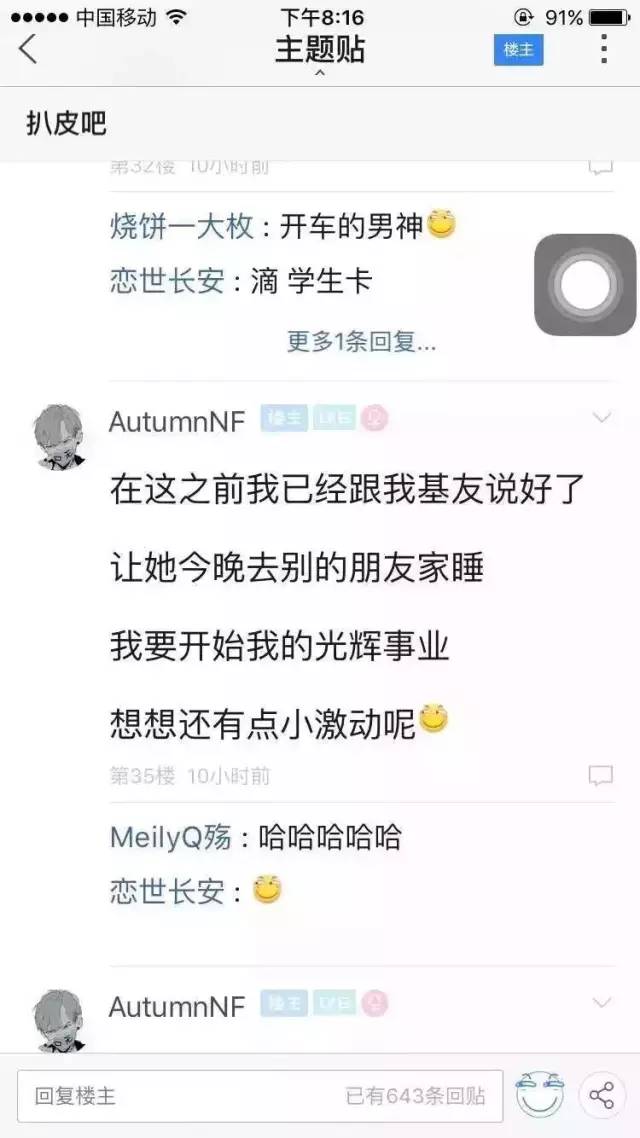Go back using the top-left arrow
The width and height of the screenshot is (640, 1138).
click(28, 48)
